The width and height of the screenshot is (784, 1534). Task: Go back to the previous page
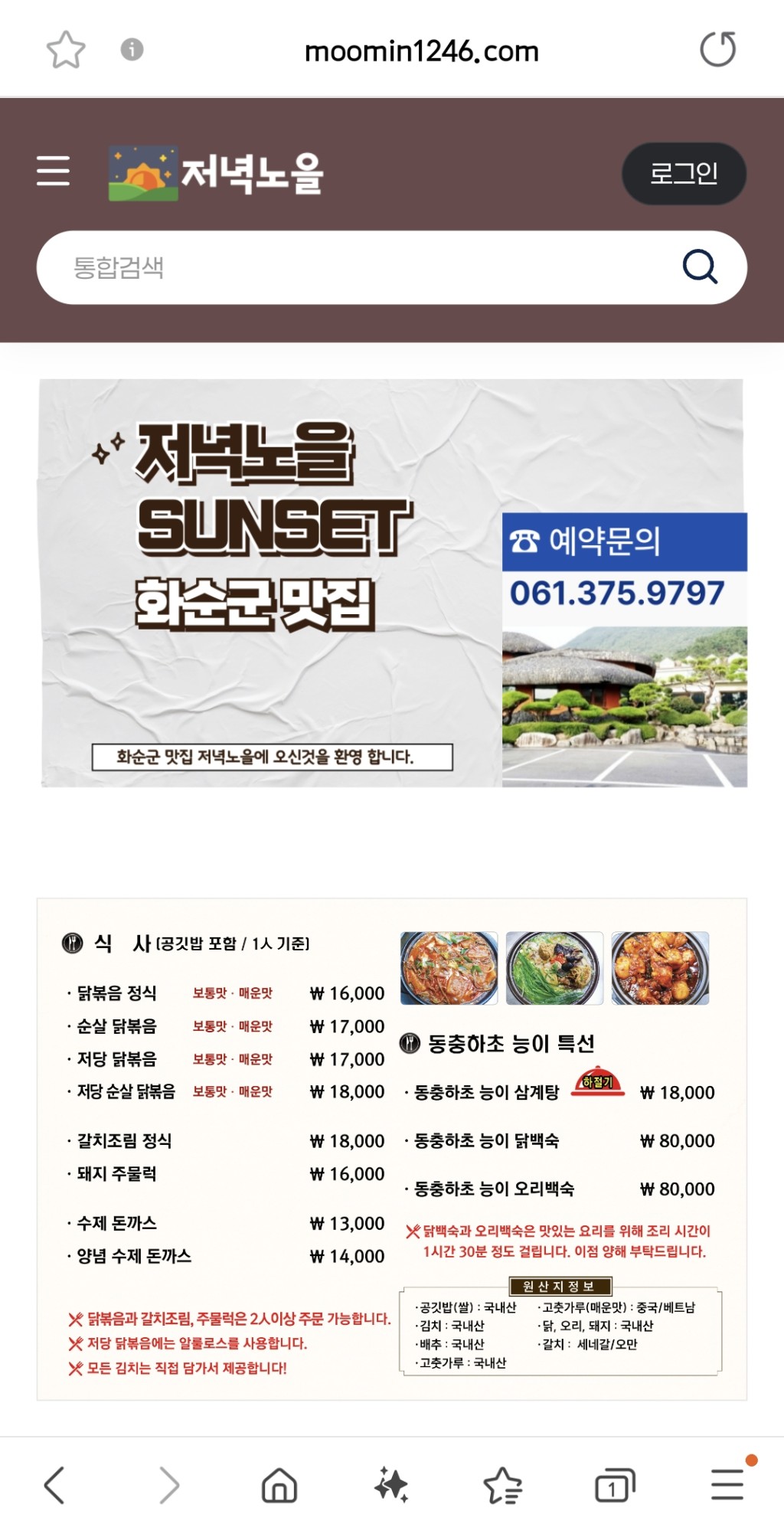(54, 1485)
